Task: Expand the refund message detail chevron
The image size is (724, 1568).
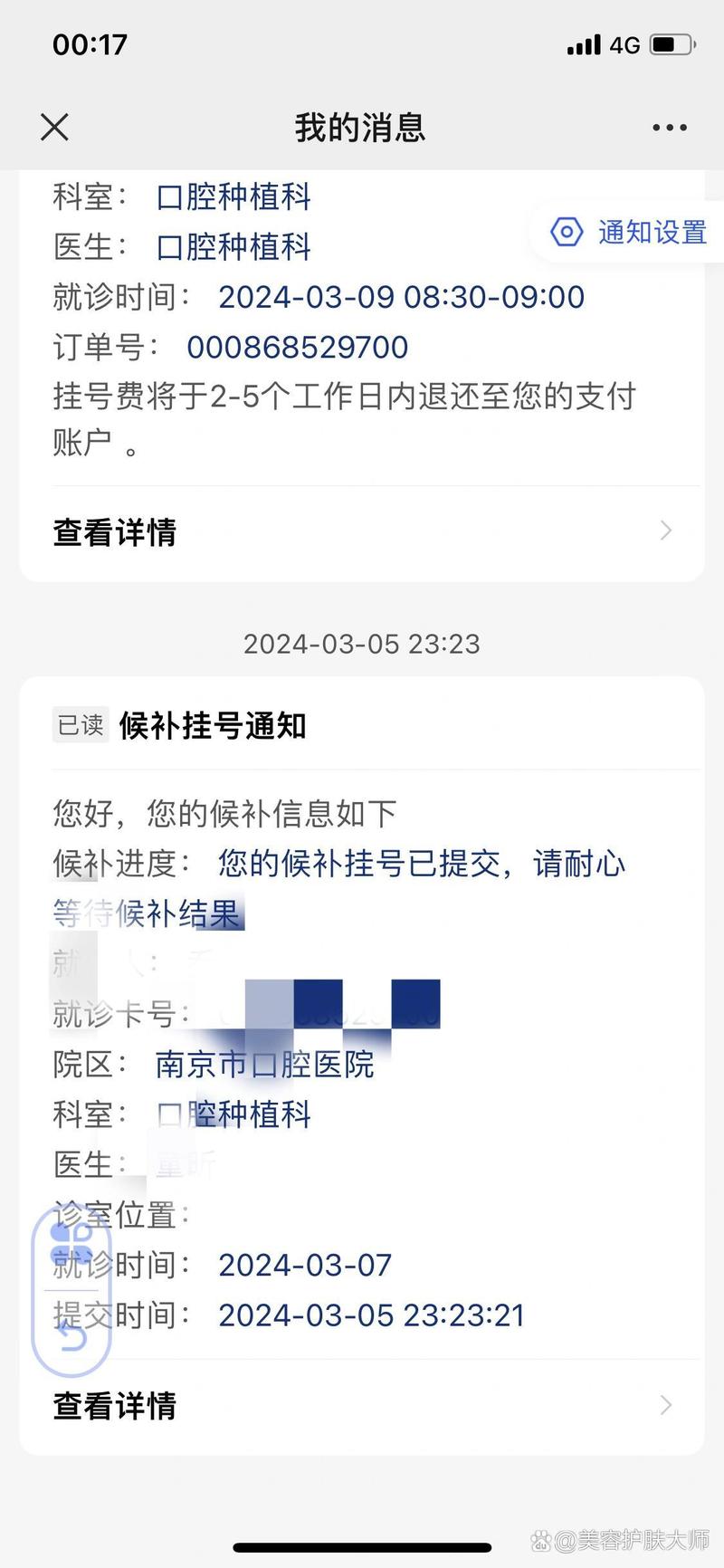Action: [664, 531]
